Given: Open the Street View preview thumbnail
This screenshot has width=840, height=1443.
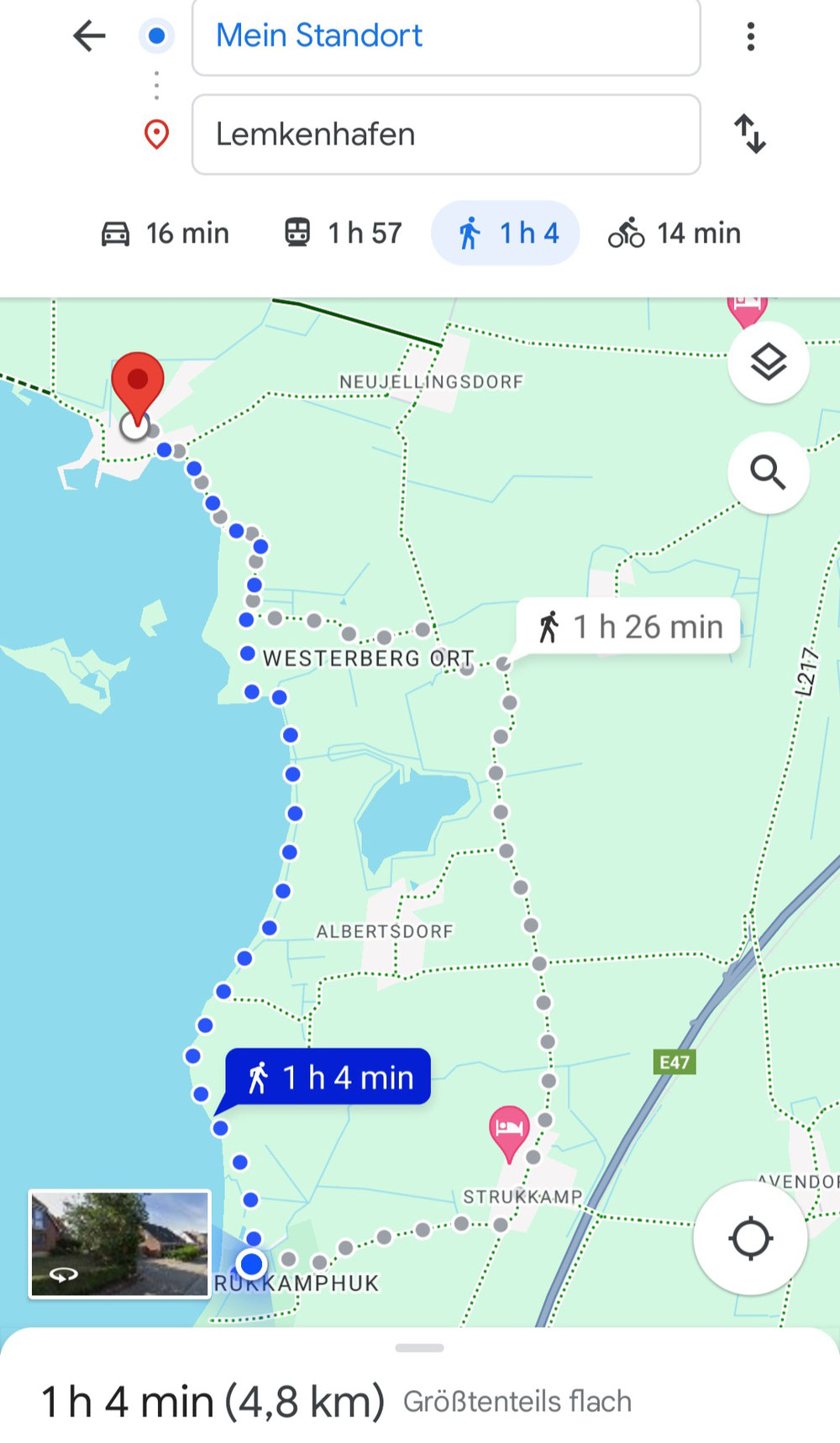Looking at the screenshot, I should (x=119, y=1244).
